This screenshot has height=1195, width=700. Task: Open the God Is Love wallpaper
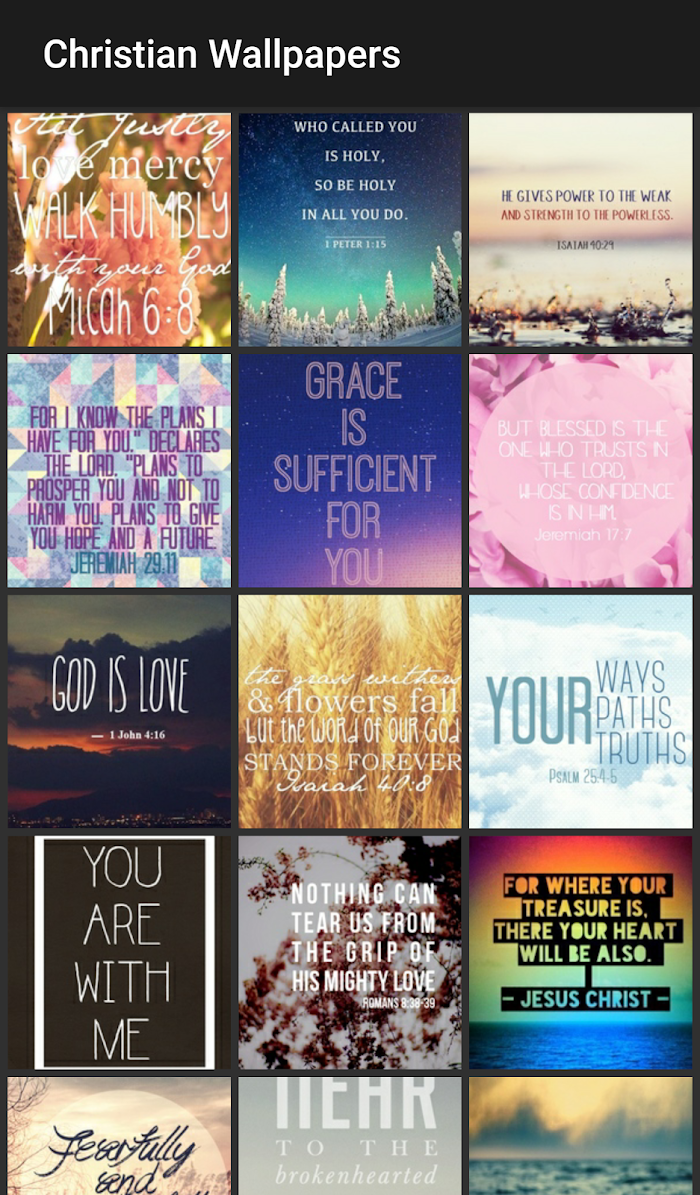[x=119, y=711]
